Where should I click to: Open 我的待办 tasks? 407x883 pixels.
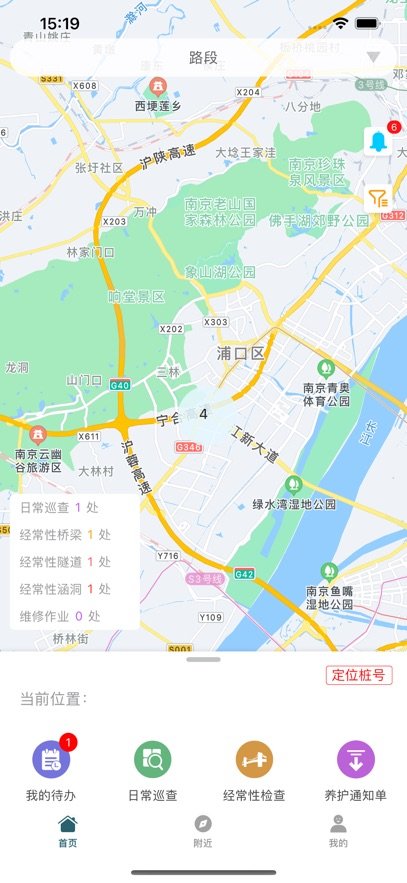(51, 771)
